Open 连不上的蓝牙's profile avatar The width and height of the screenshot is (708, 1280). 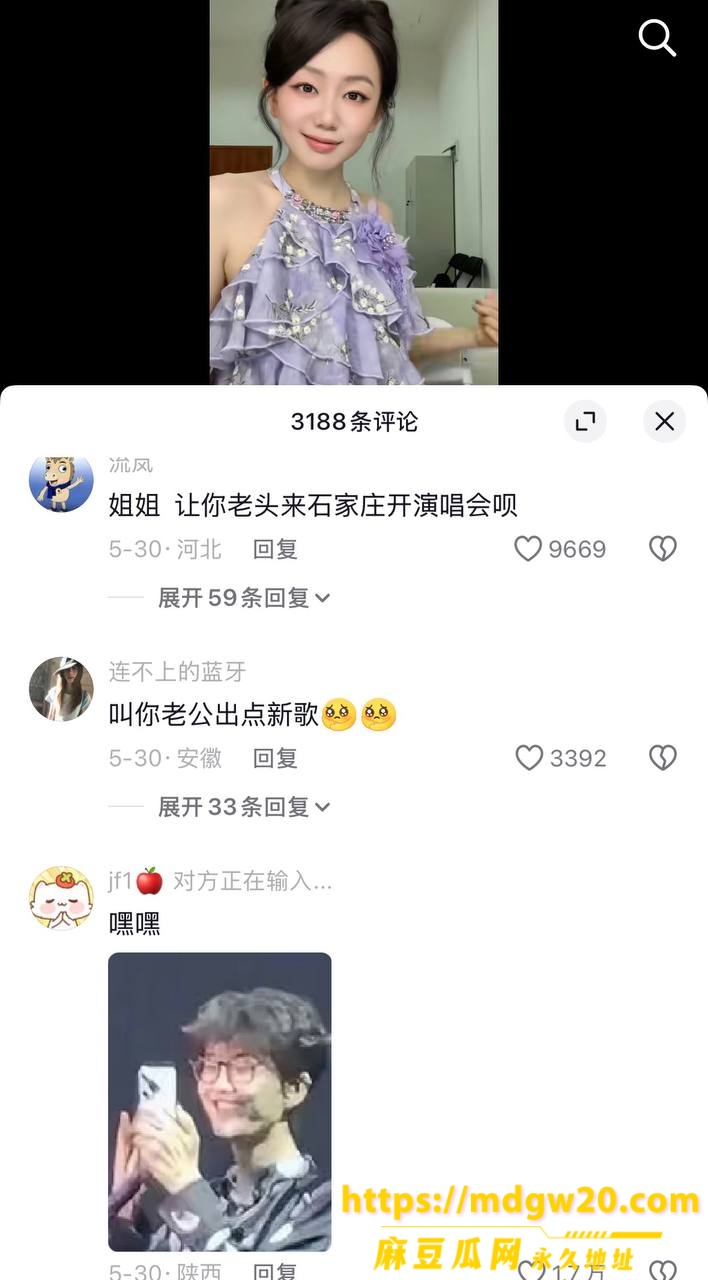(61, 689)
